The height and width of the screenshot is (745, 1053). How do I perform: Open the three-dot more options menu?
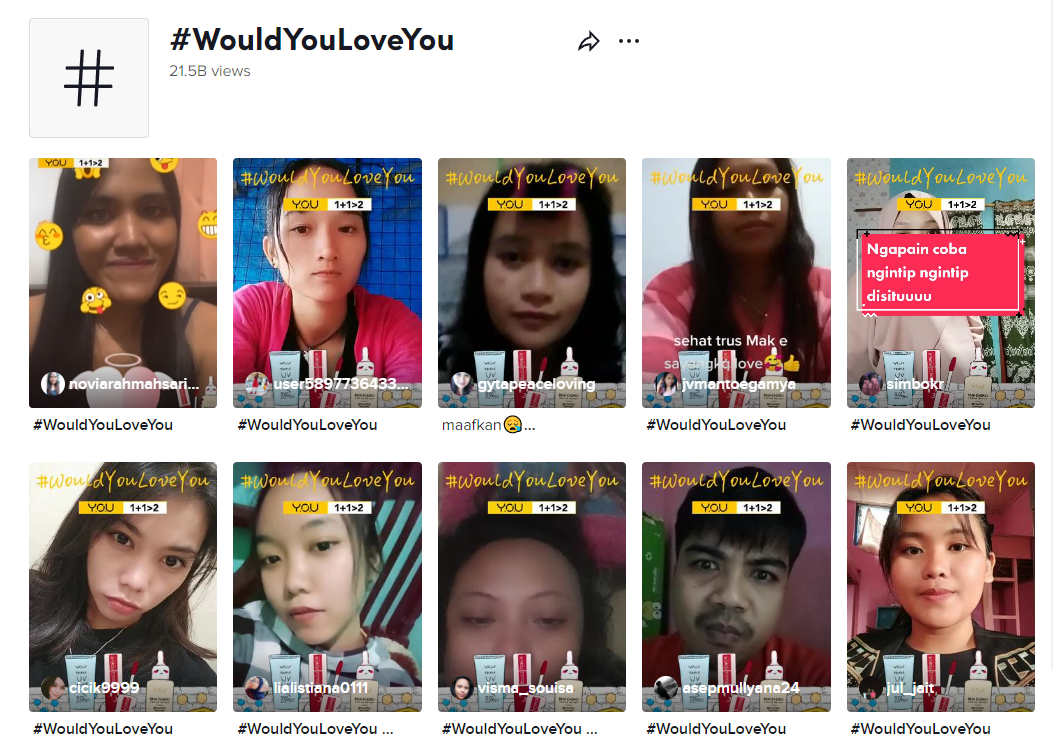pos(629,41)
